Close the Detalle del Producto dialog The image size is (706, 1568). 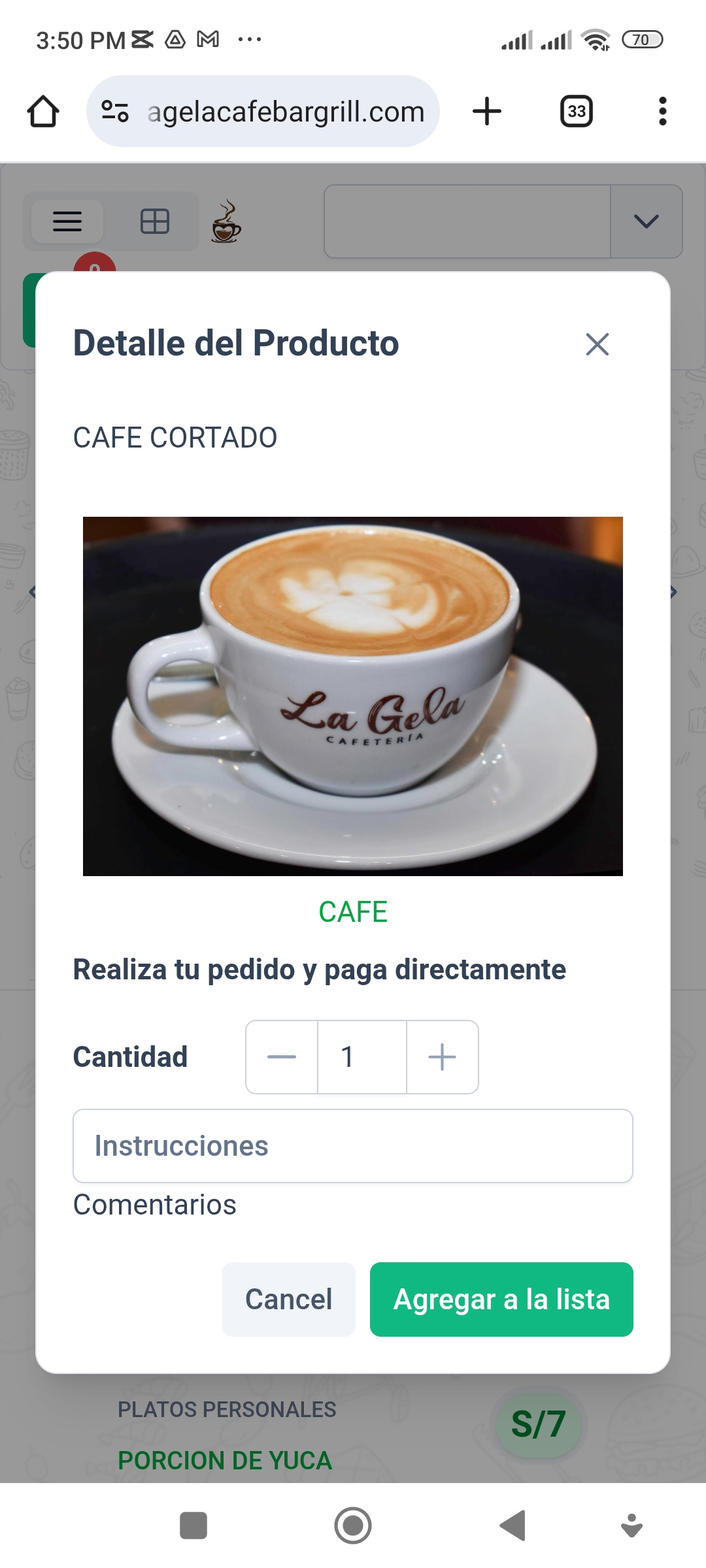(597, 344)
